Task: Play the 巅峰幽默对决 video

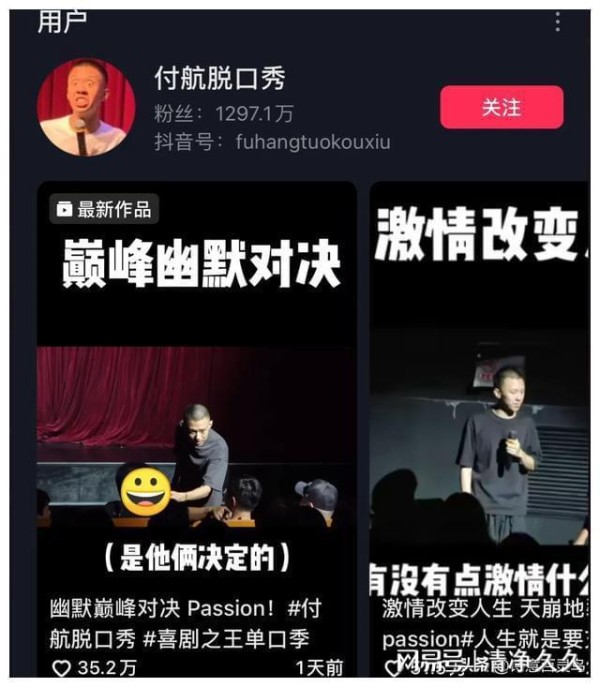Action: 196,400
